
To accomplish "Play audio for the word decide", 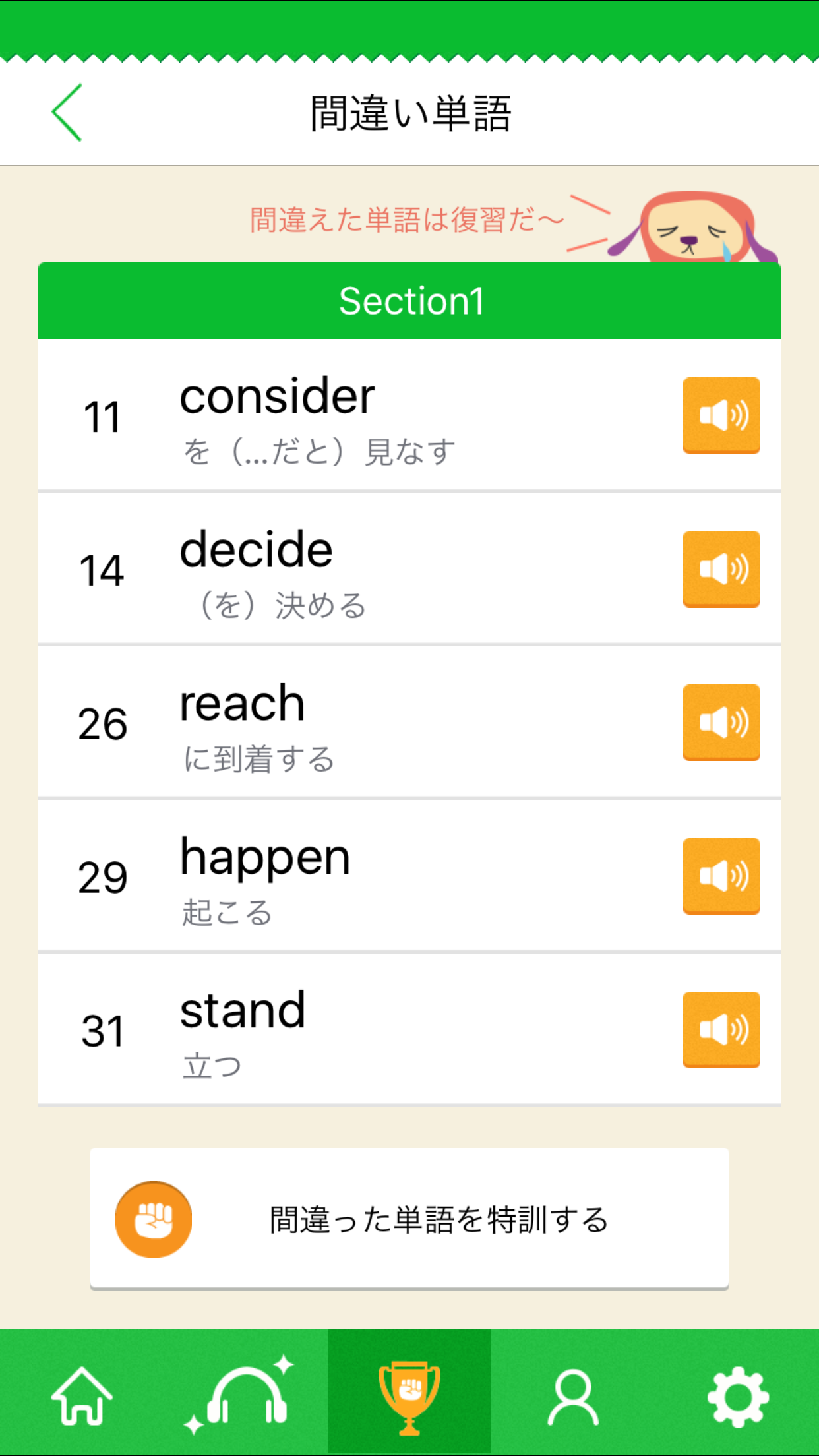I will [x=722, y=568].
